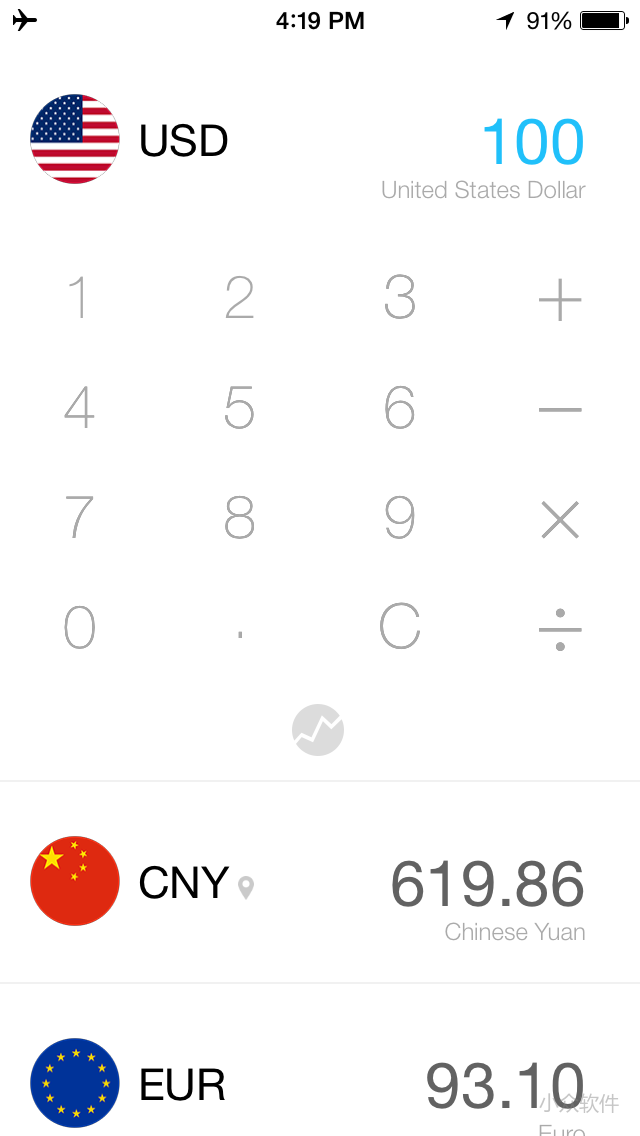The width and height of the screenshot is (640, 1136).
Task: Select the minus operator
Action: point(560,410)
